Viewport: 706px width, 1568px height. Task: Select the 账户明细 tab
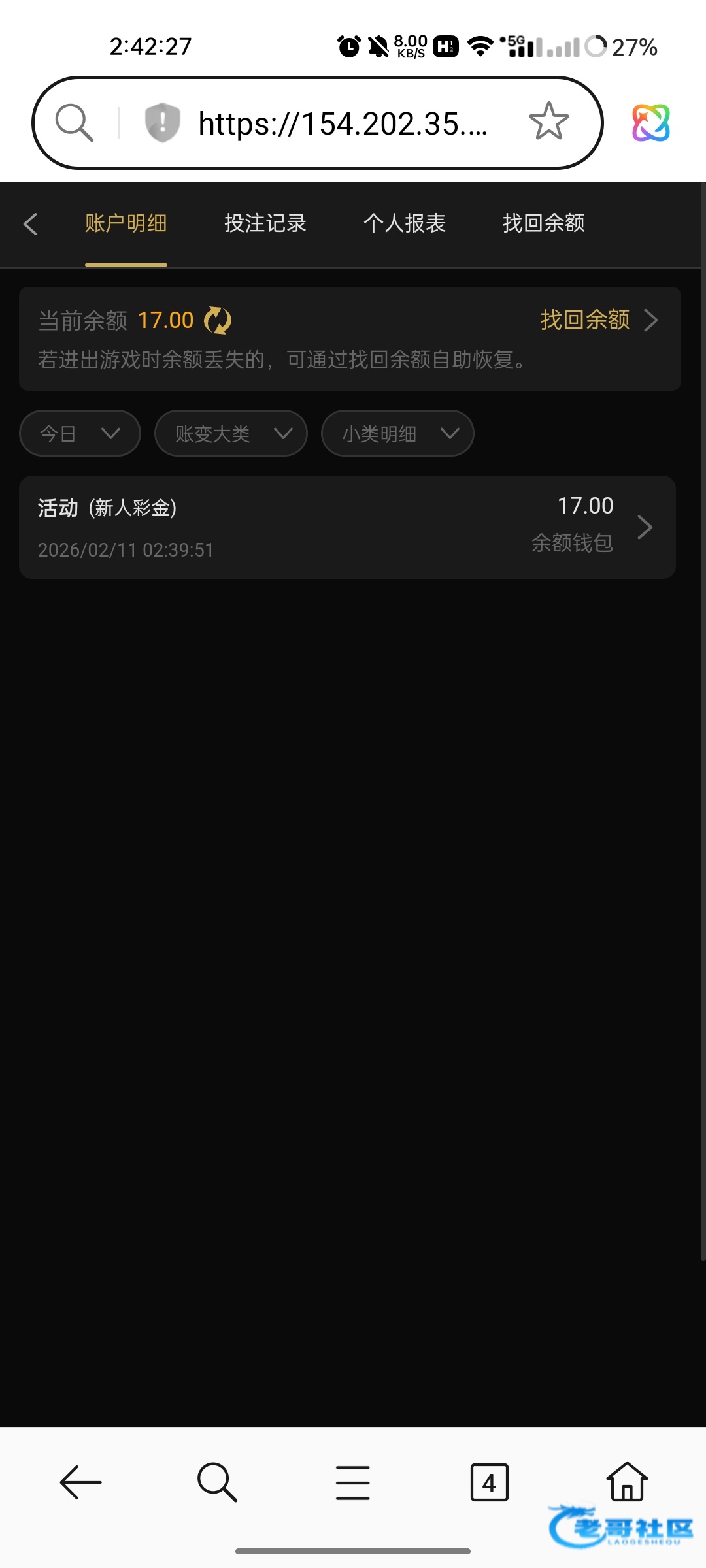(x=126, y=223)
